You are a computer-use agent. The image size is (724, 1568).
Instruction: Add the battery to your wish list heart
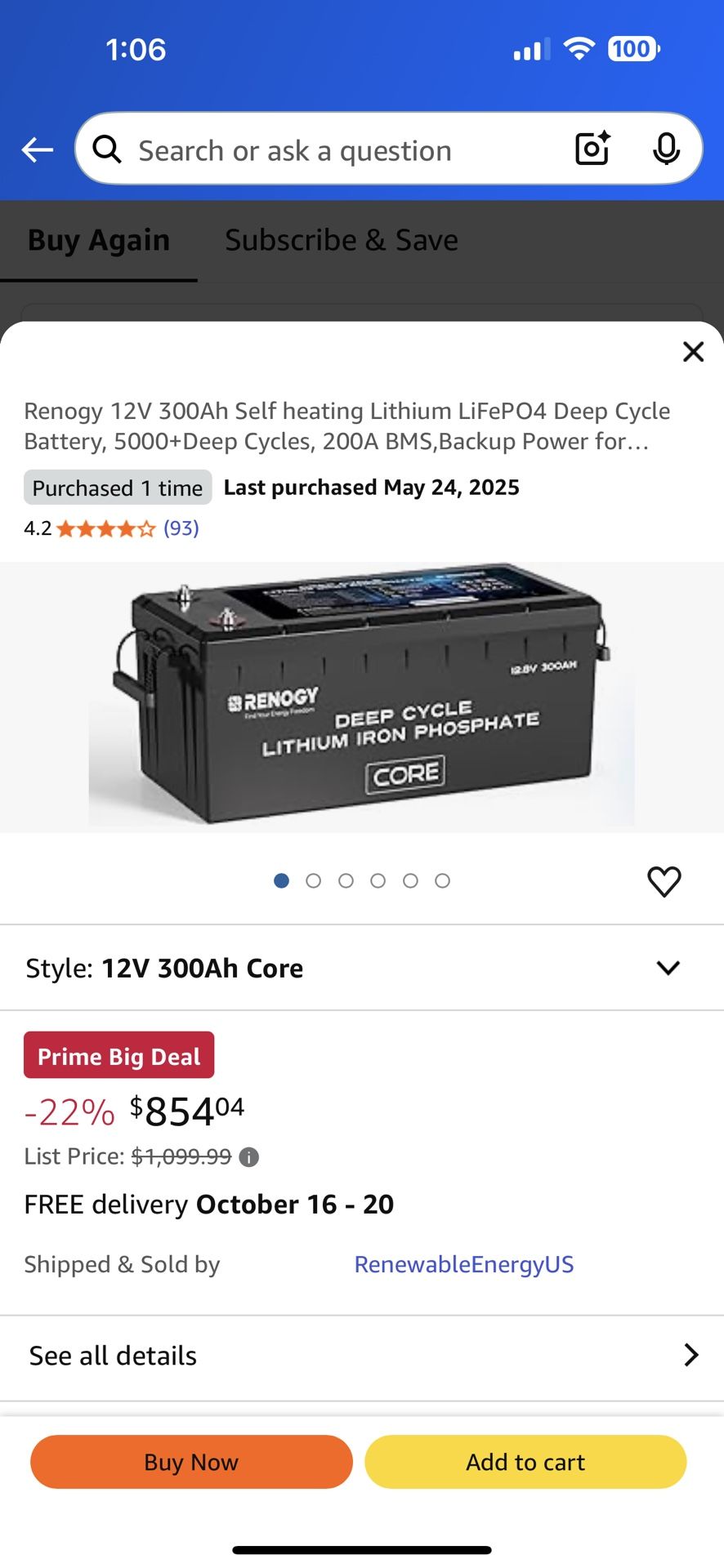[x=664, y=881]
